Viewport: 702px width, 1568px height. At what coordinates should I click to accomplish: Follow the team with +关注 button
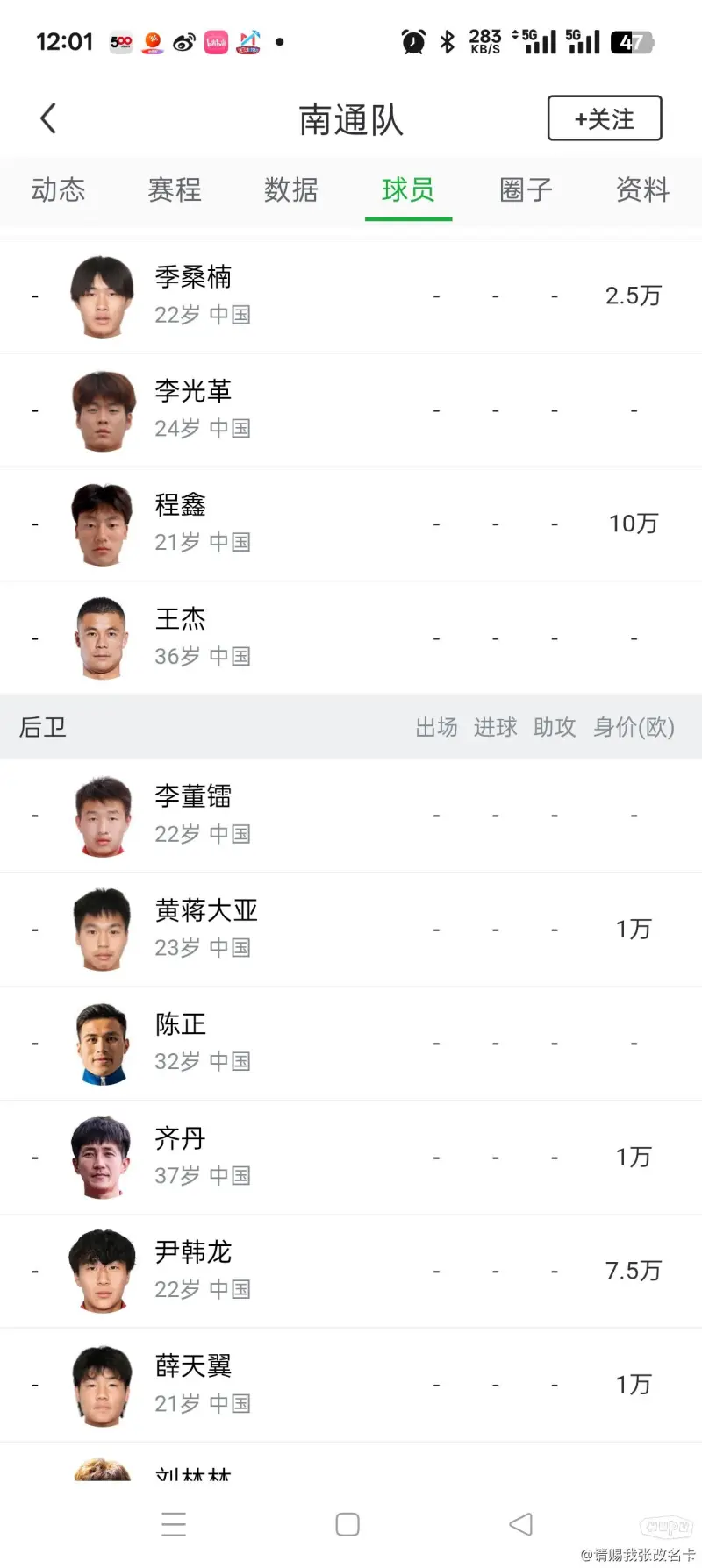[605, 118]
